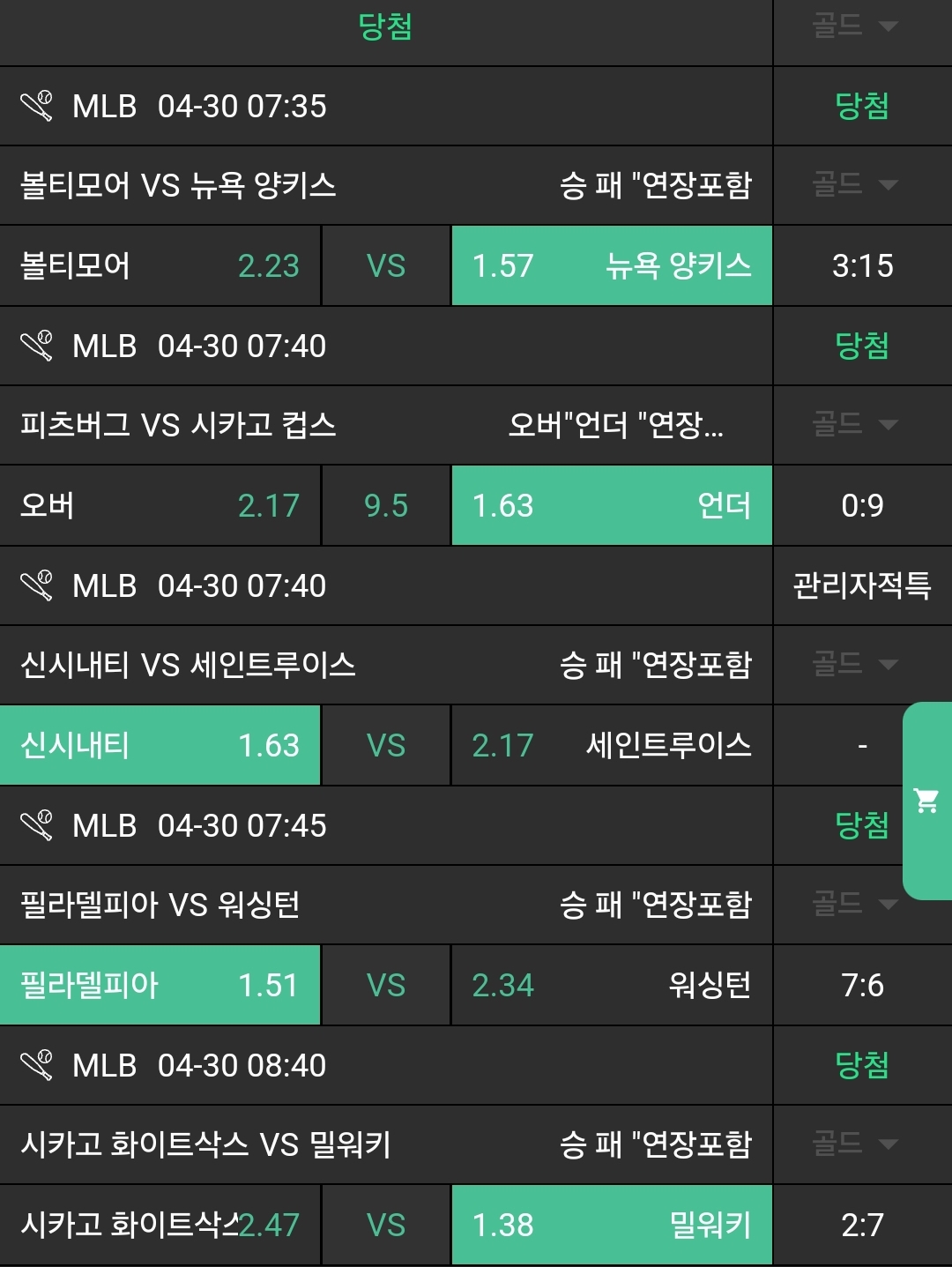Choose the 오버 option at 2.17
The image size is (952, 1267).
click(x=160, y=505)
